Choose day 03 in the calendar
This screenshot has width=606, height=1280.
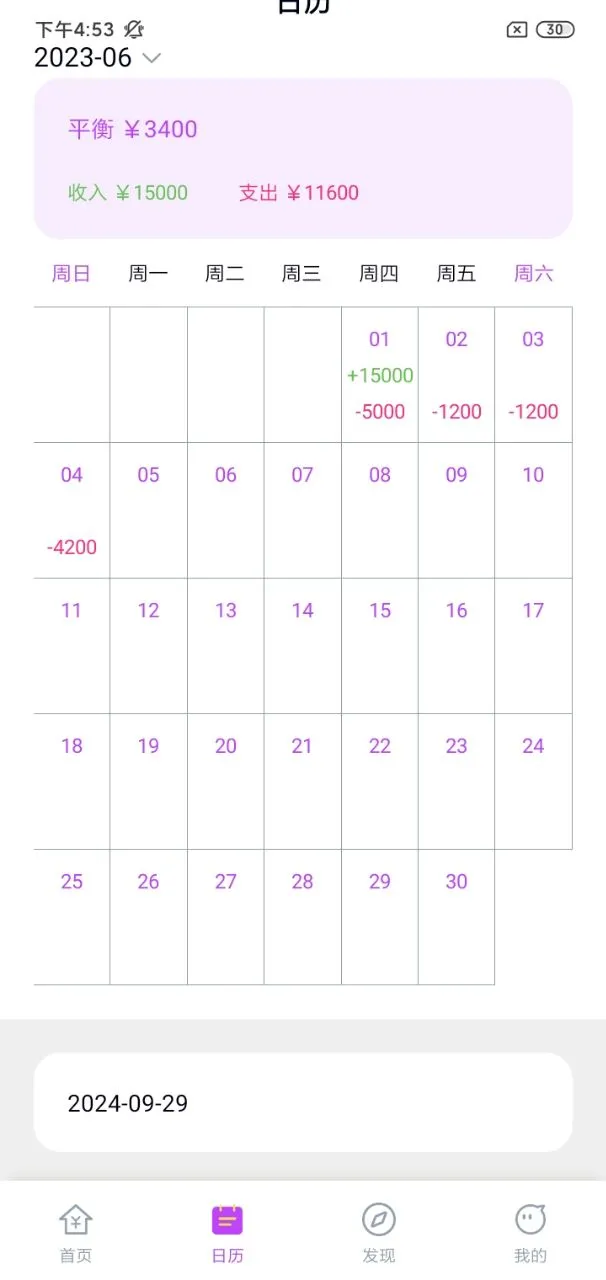[x=533, y=374]
